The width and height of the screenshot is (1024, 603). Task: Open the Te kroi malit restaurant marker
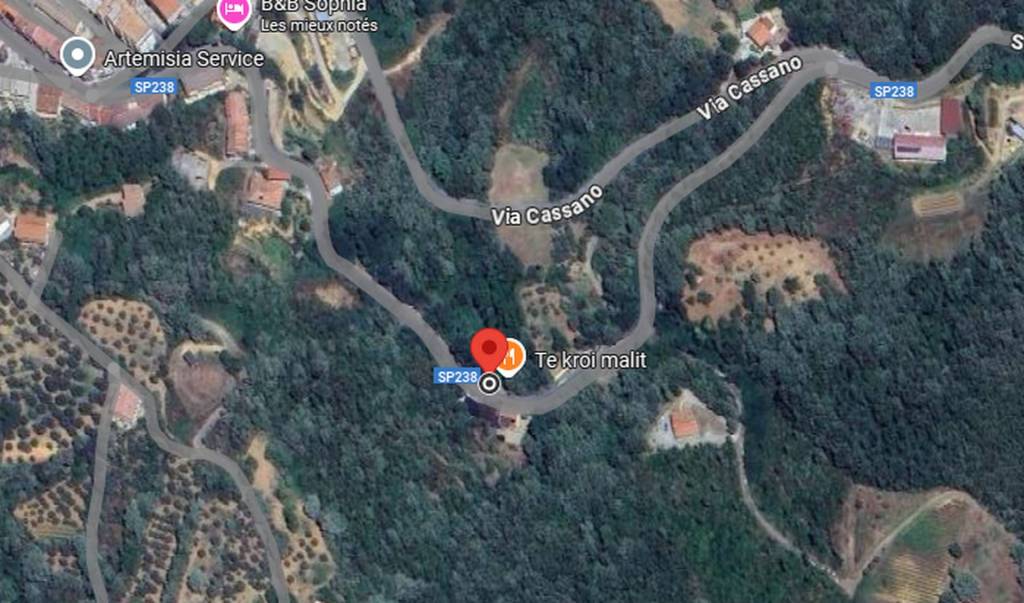tap(511, 358)
